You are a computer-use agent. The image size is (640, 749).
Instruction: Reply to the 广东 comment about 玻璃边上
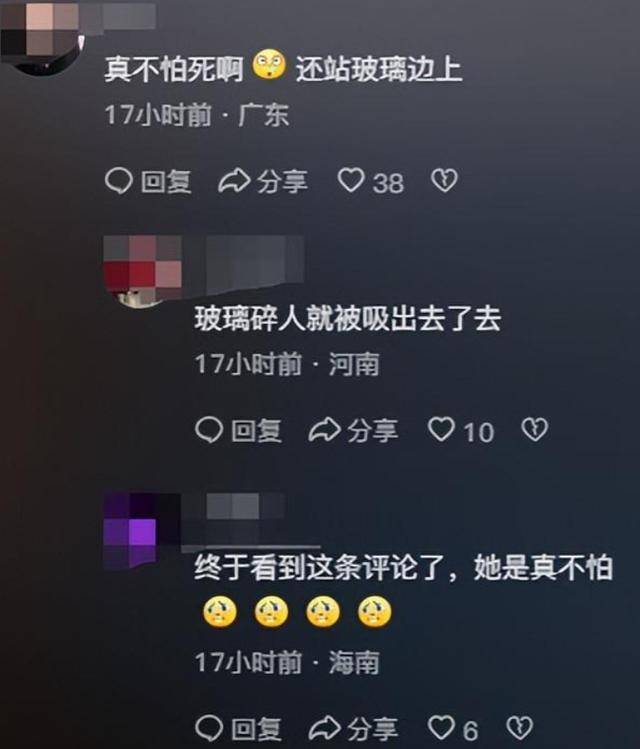(148, 182)
